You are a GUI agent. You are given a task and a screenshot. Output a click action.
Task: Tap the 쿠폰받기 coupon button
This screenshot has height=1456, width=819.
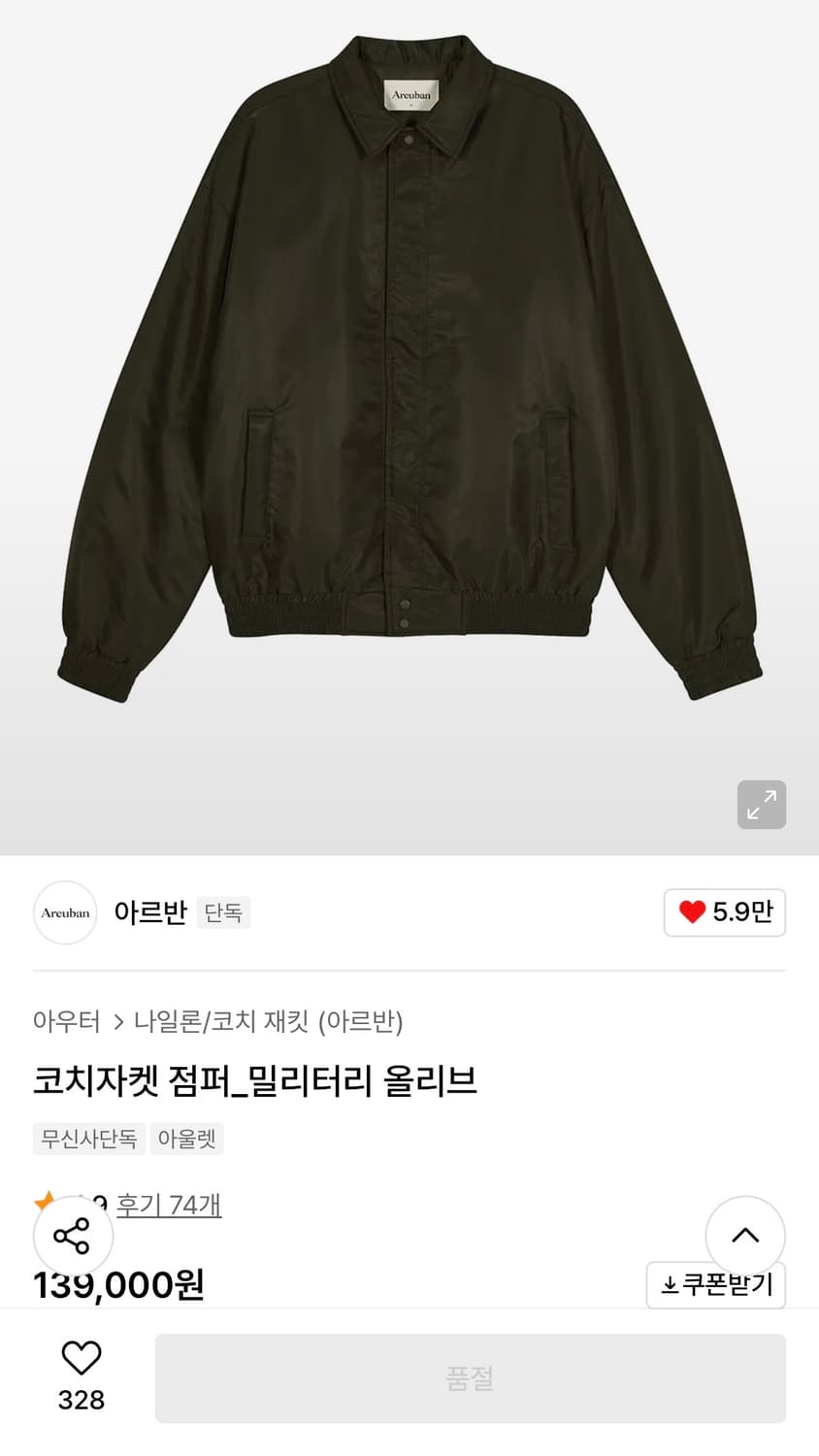(715, 1284)
